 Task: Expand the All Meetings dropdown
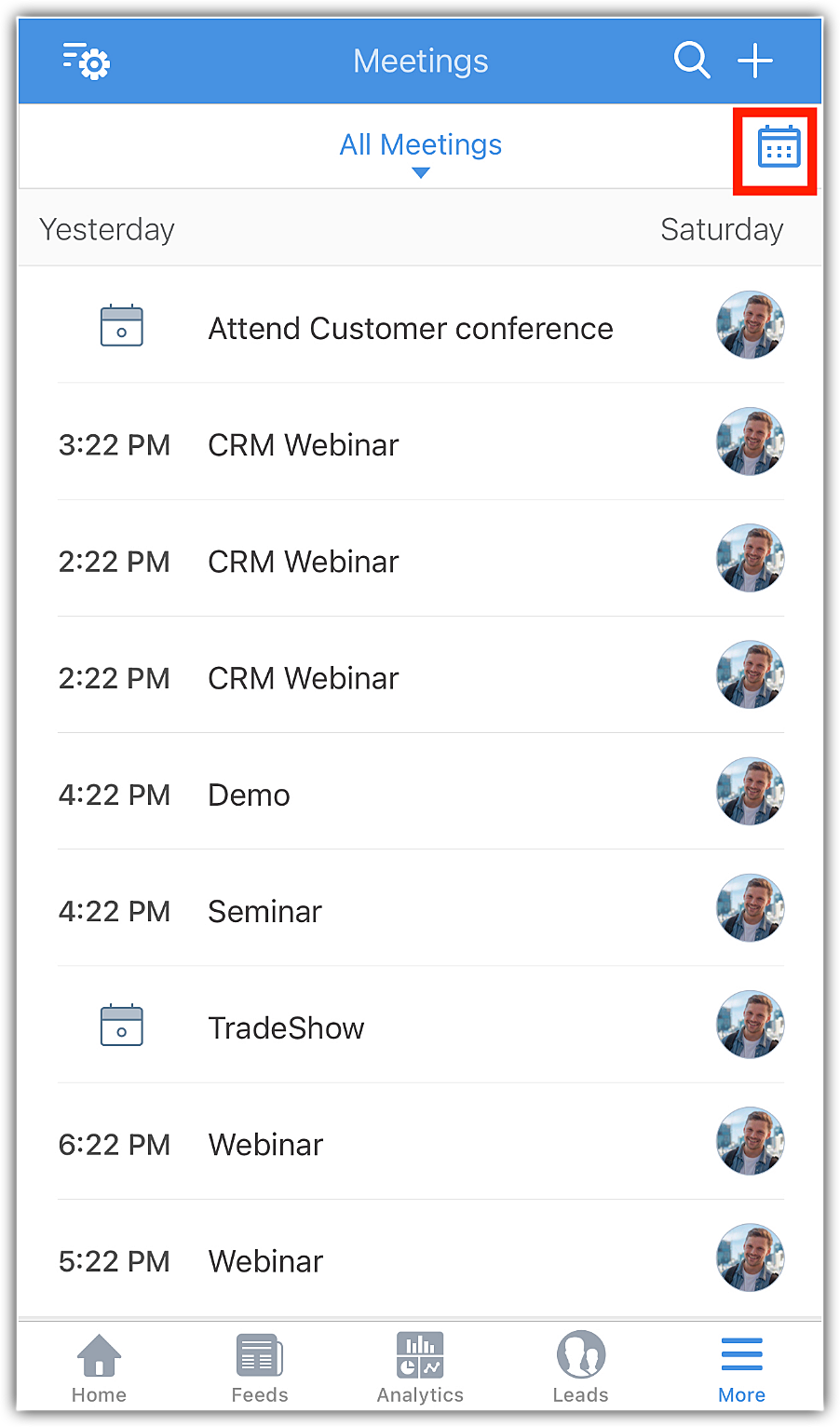tap(421, 149)
